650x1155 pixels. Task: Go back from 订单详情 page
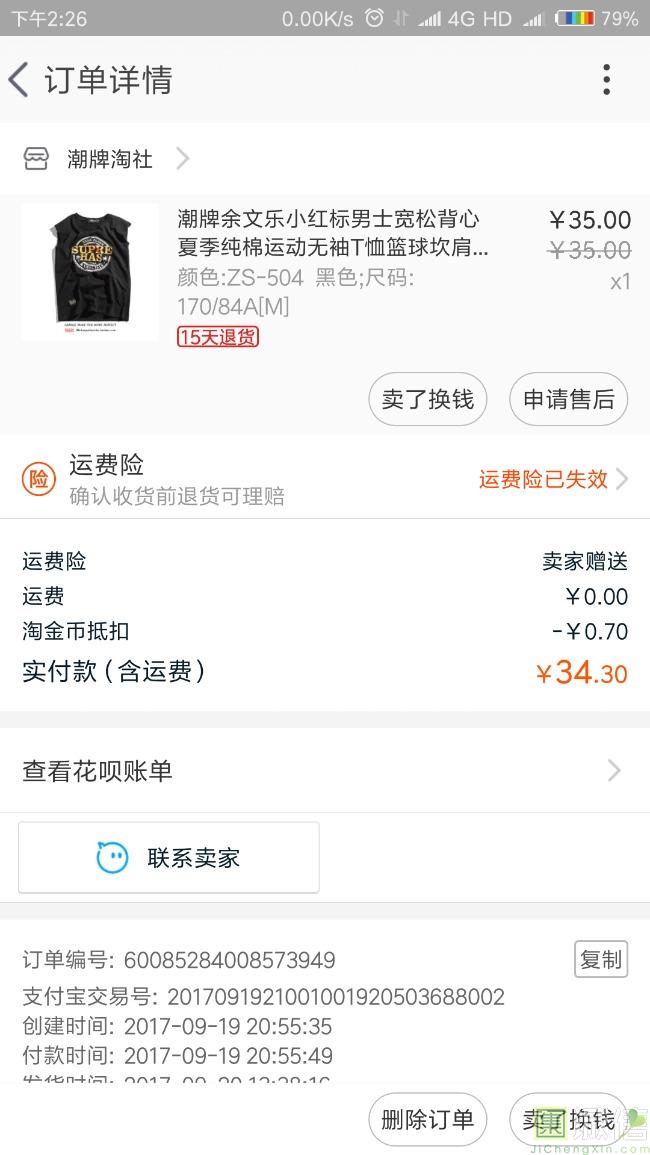click(19, 80)
